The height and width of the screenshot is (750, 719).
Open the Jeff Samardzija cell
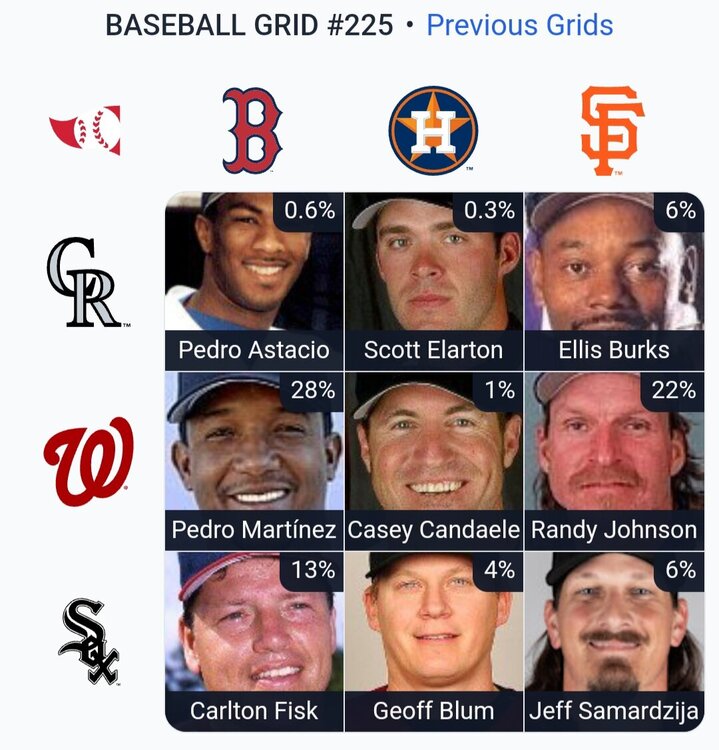[614, 641]
